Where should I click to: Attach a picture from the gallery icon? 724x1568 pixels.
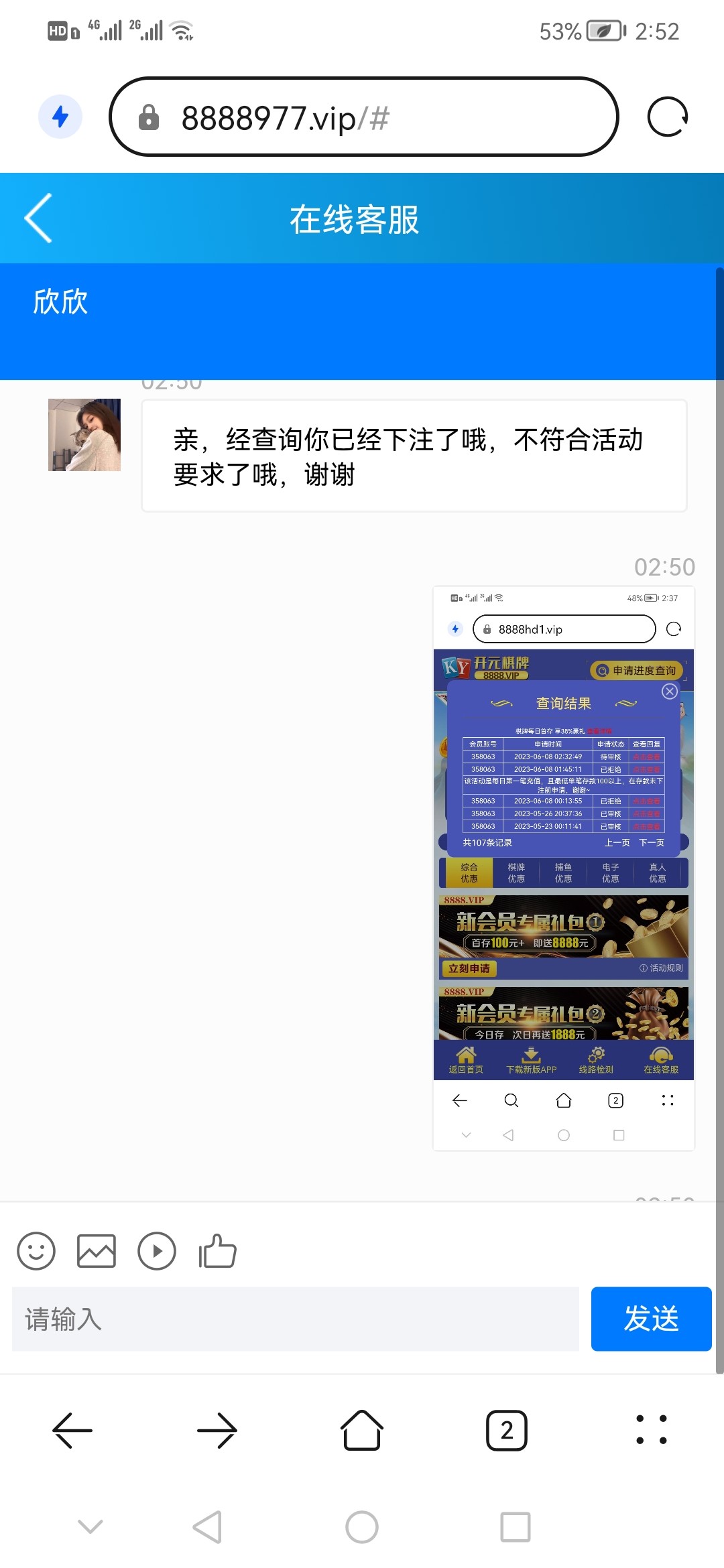pyautogui.click(x=97, y=1251)
